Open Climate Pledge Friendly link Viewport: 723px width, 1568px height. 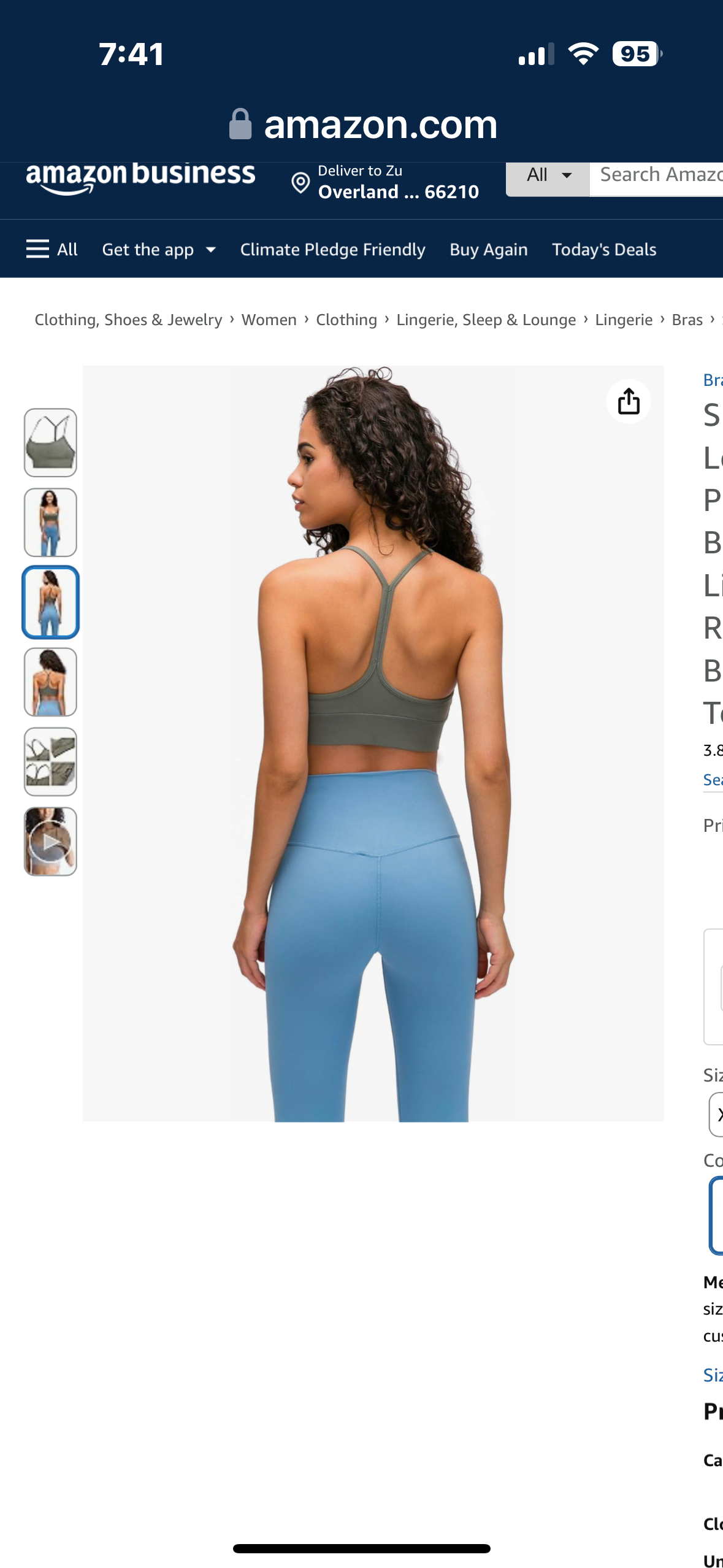(x=332, y=250)
